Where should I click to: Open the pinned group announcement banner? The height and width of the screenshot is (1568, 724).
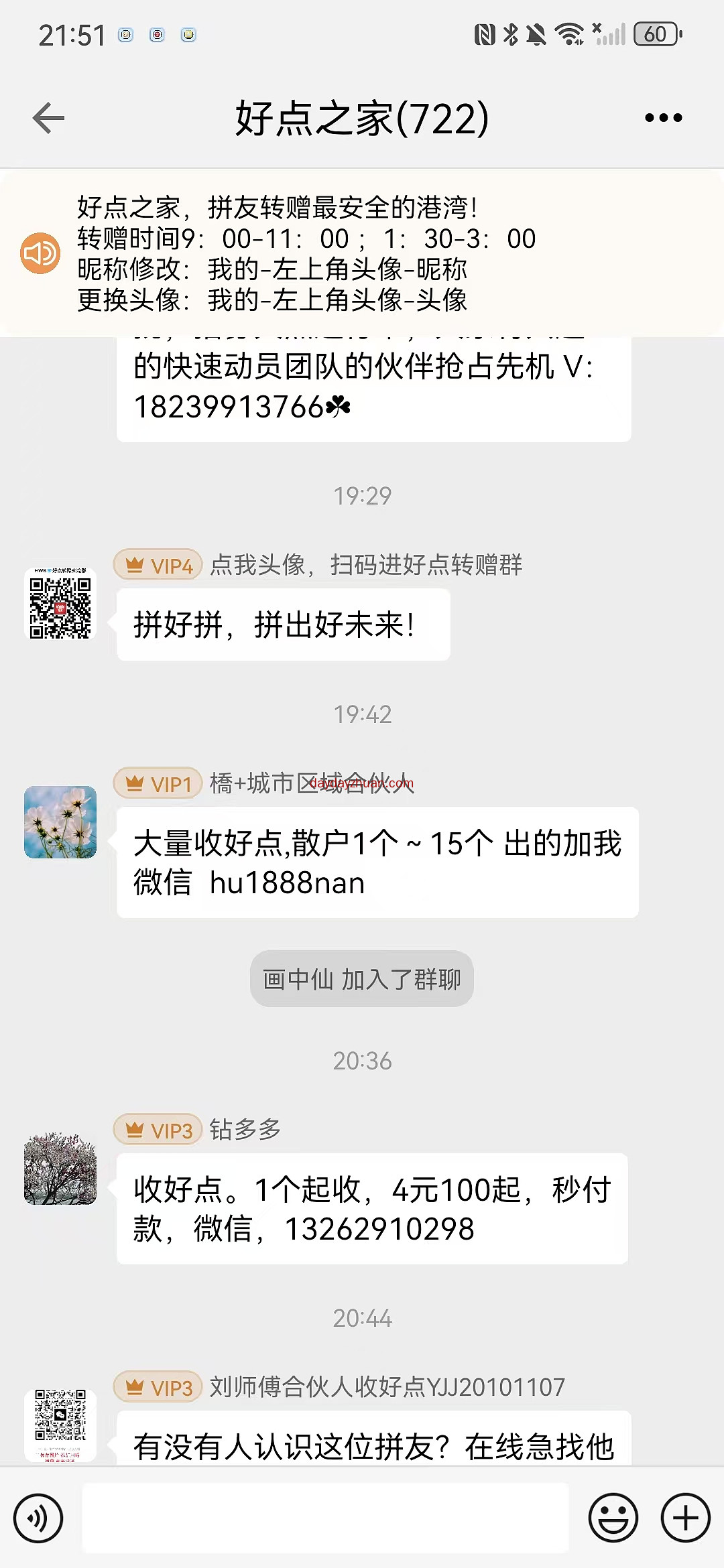coord(362,253)
